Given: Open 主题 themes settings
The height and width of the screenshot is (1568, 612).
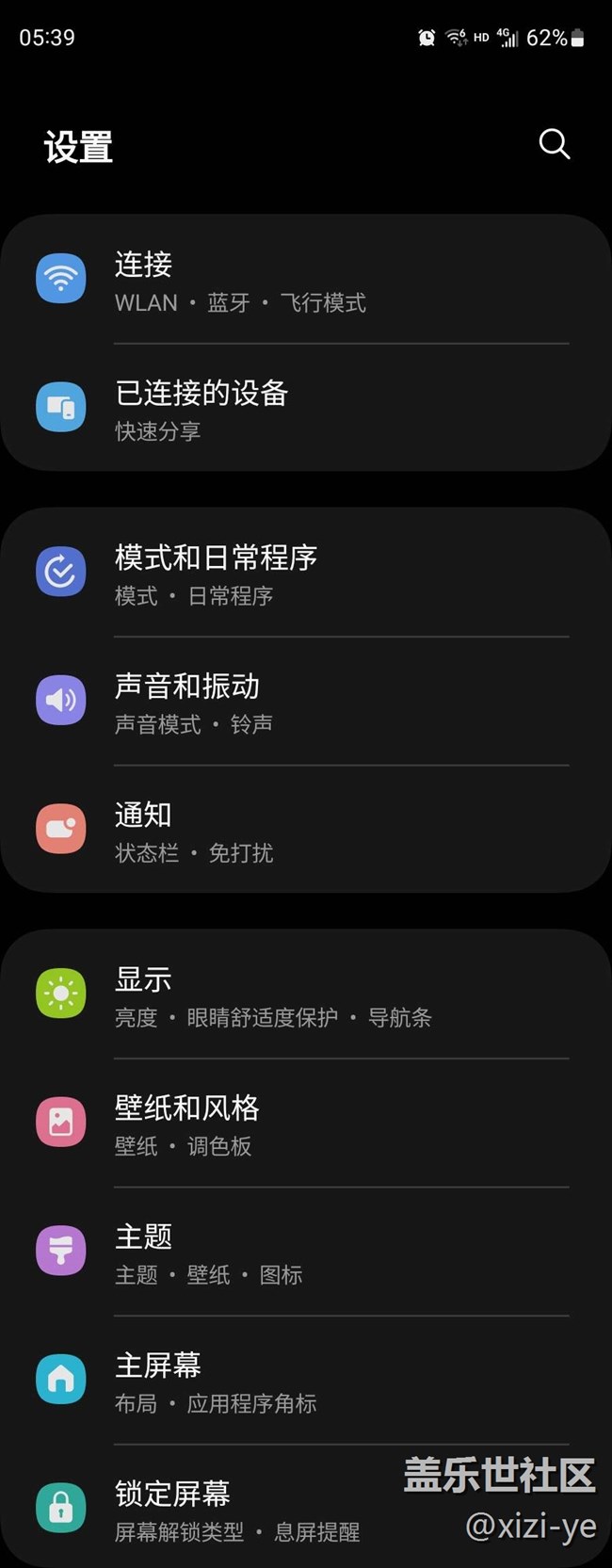Looking at the screenshot, I should (x=306, y=1253).
